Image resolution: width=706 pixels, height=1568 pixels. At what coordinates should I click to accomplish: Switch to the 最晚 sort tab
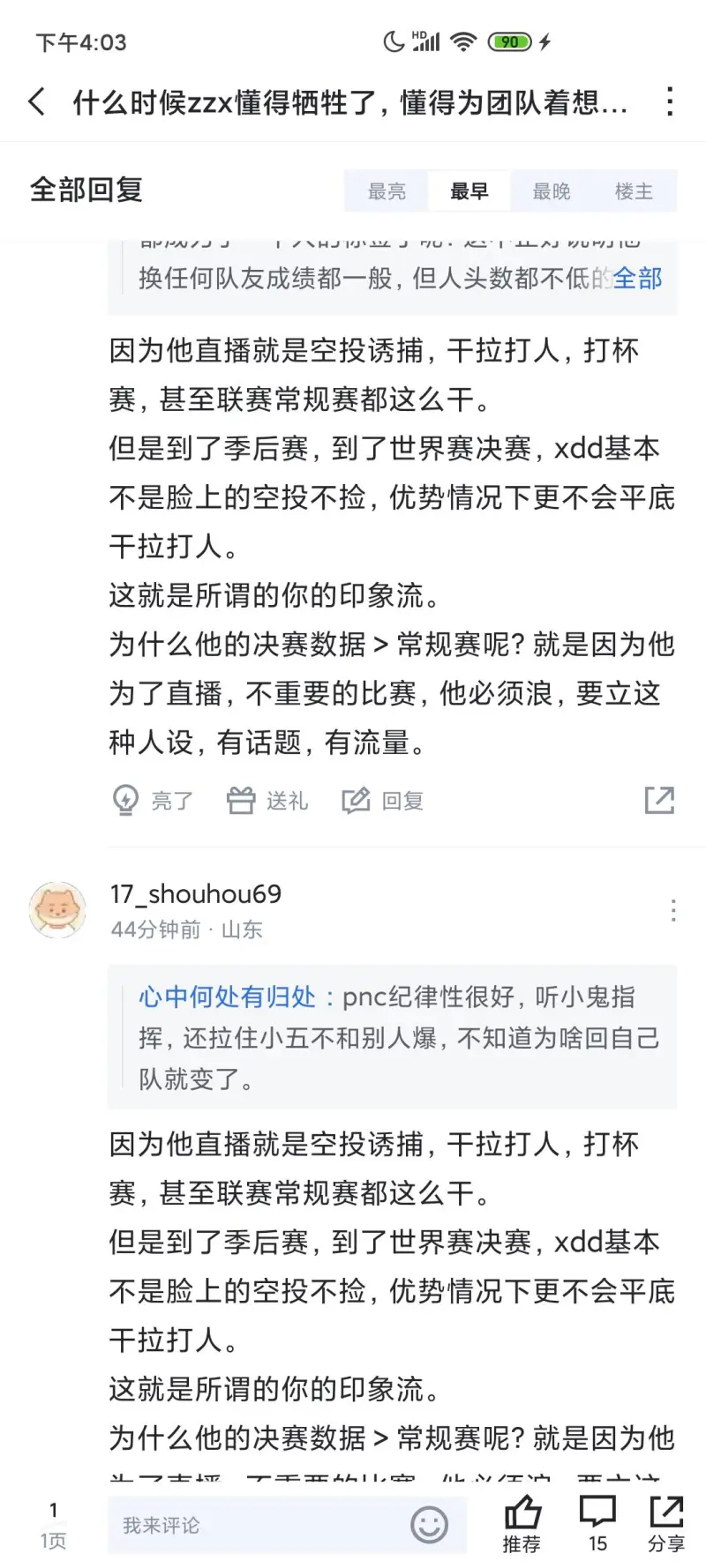pyautogui.click(x=552, y=191)
